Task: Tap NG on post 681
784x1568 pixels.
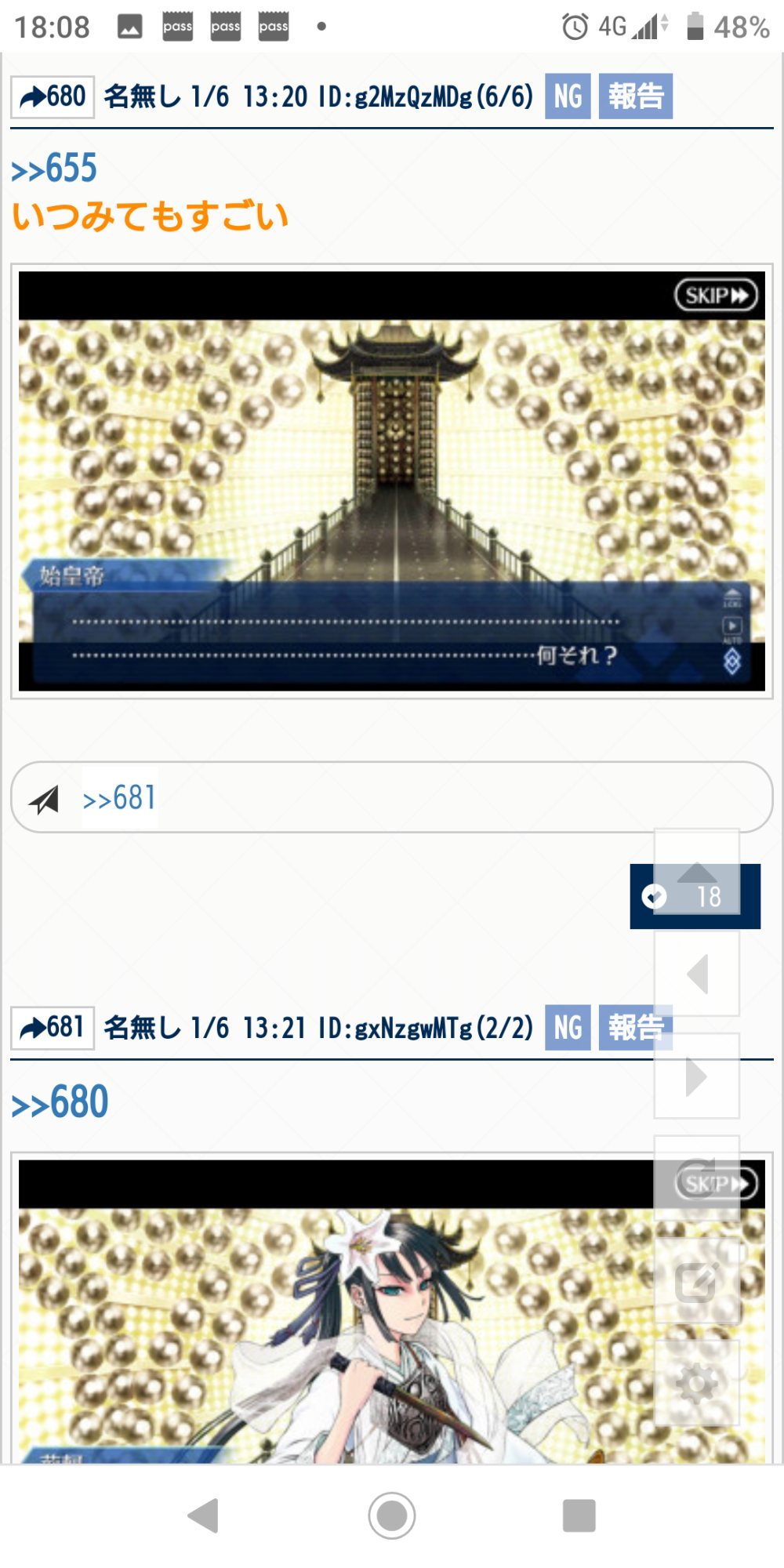Action: tap(568, 1027)
